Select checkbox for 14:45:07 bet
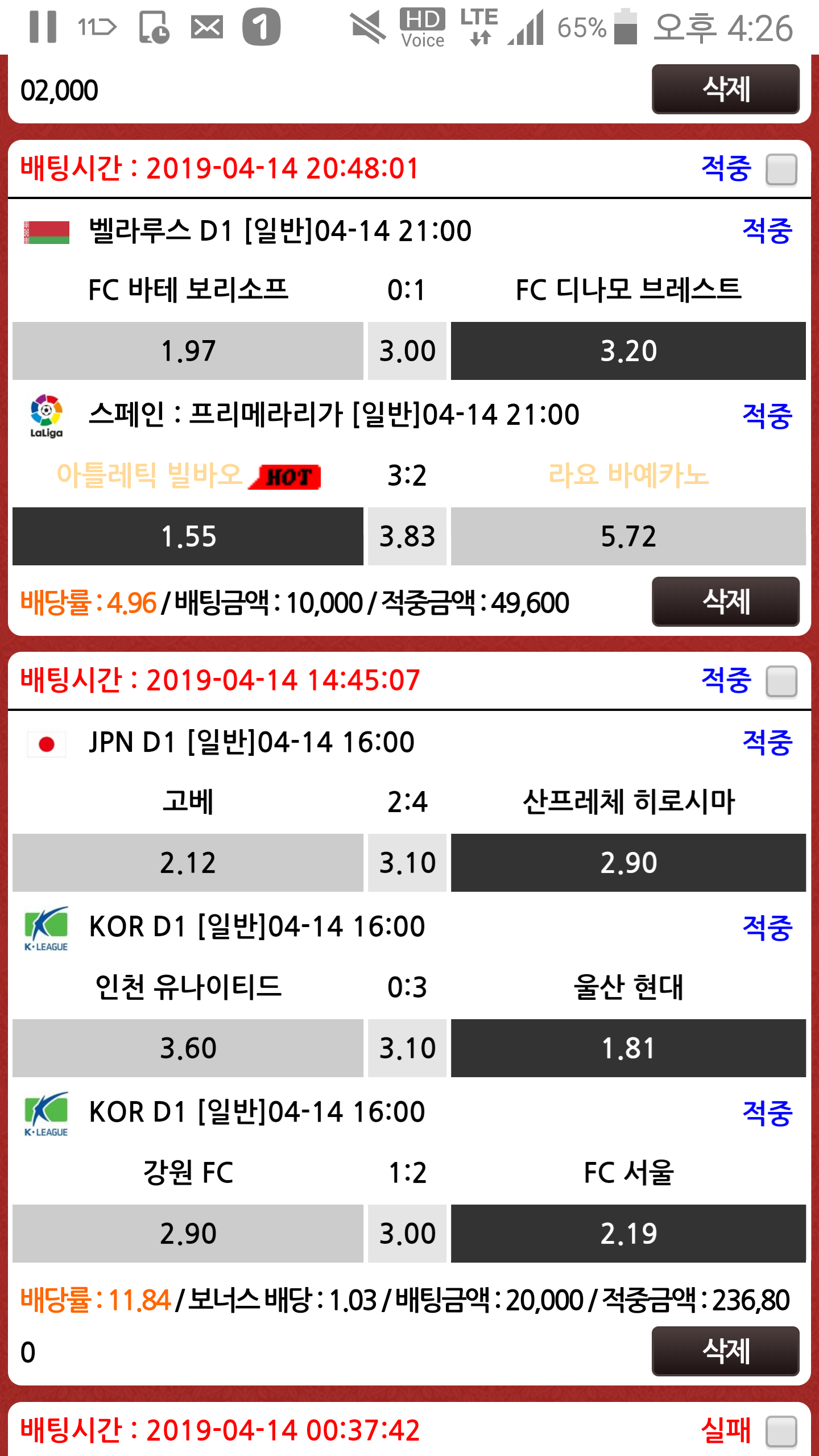This screenshot has width=819, height=1456. point(781,681)
